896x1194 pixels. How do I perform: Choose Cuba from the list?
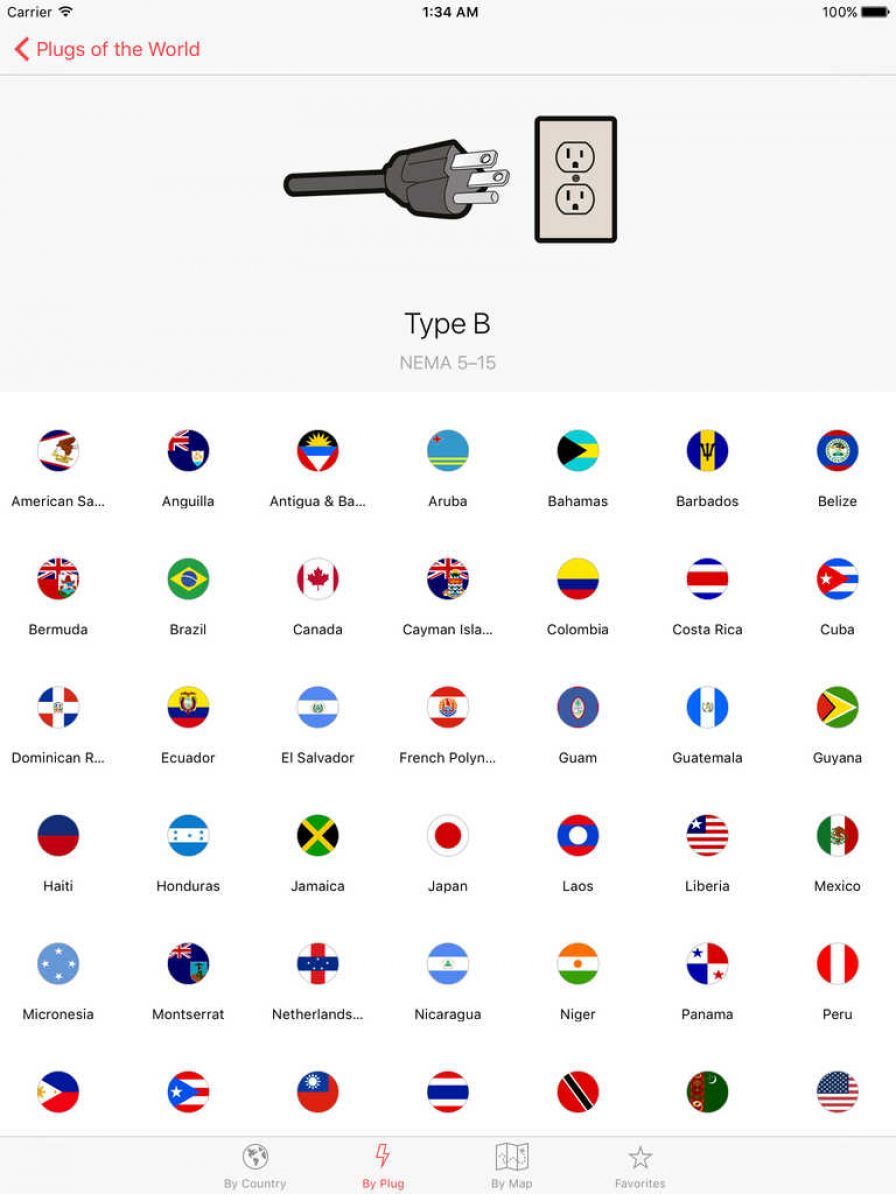(x=837, y=580)
